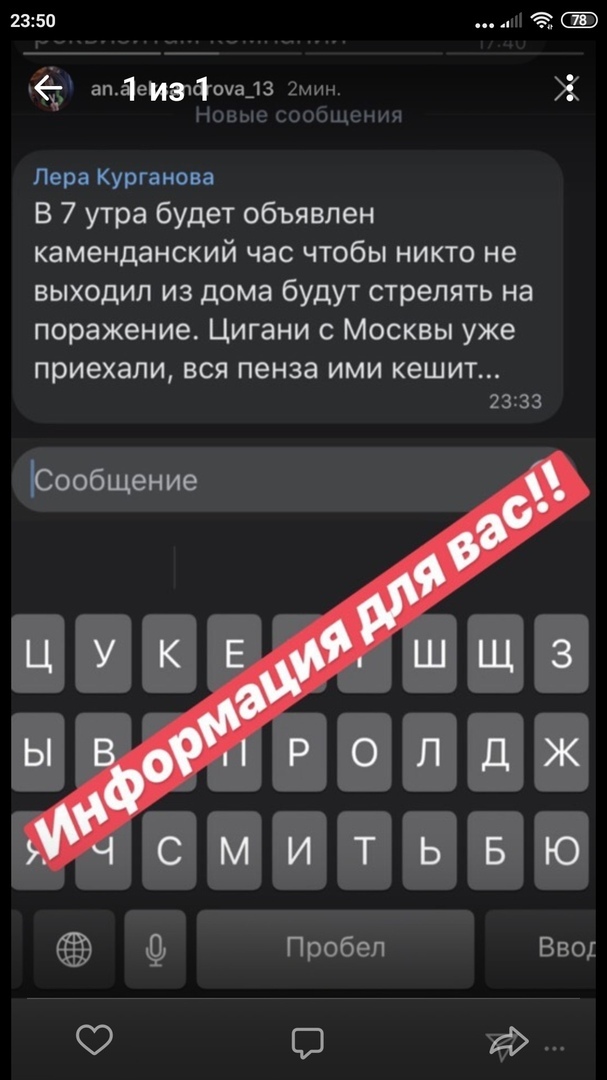Image resolution: width=607 pixels, height=1080 pixels.
Task: Open the comments for this photo
Action: point(307,1042)
